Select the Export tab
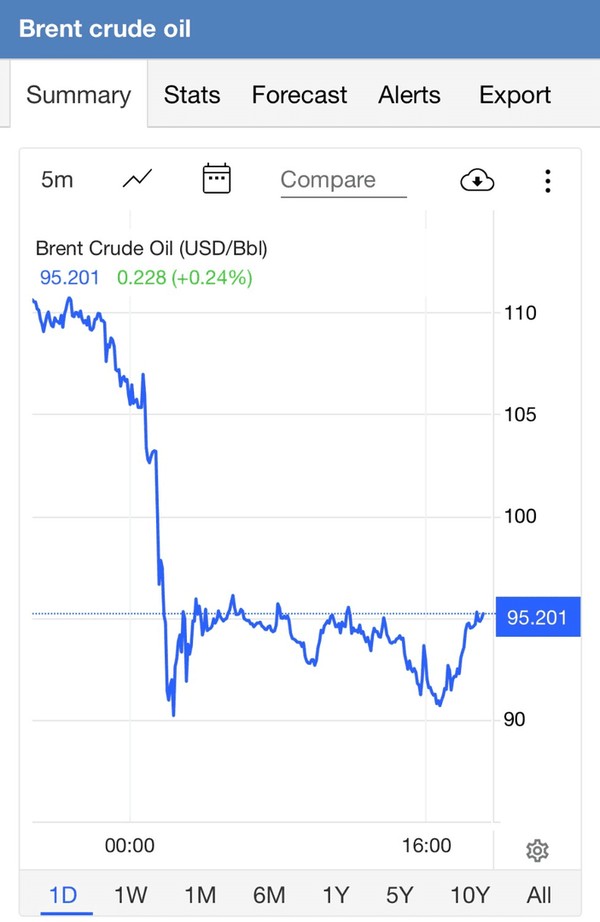This screenshot has width=600, height=922. [515, 95]
